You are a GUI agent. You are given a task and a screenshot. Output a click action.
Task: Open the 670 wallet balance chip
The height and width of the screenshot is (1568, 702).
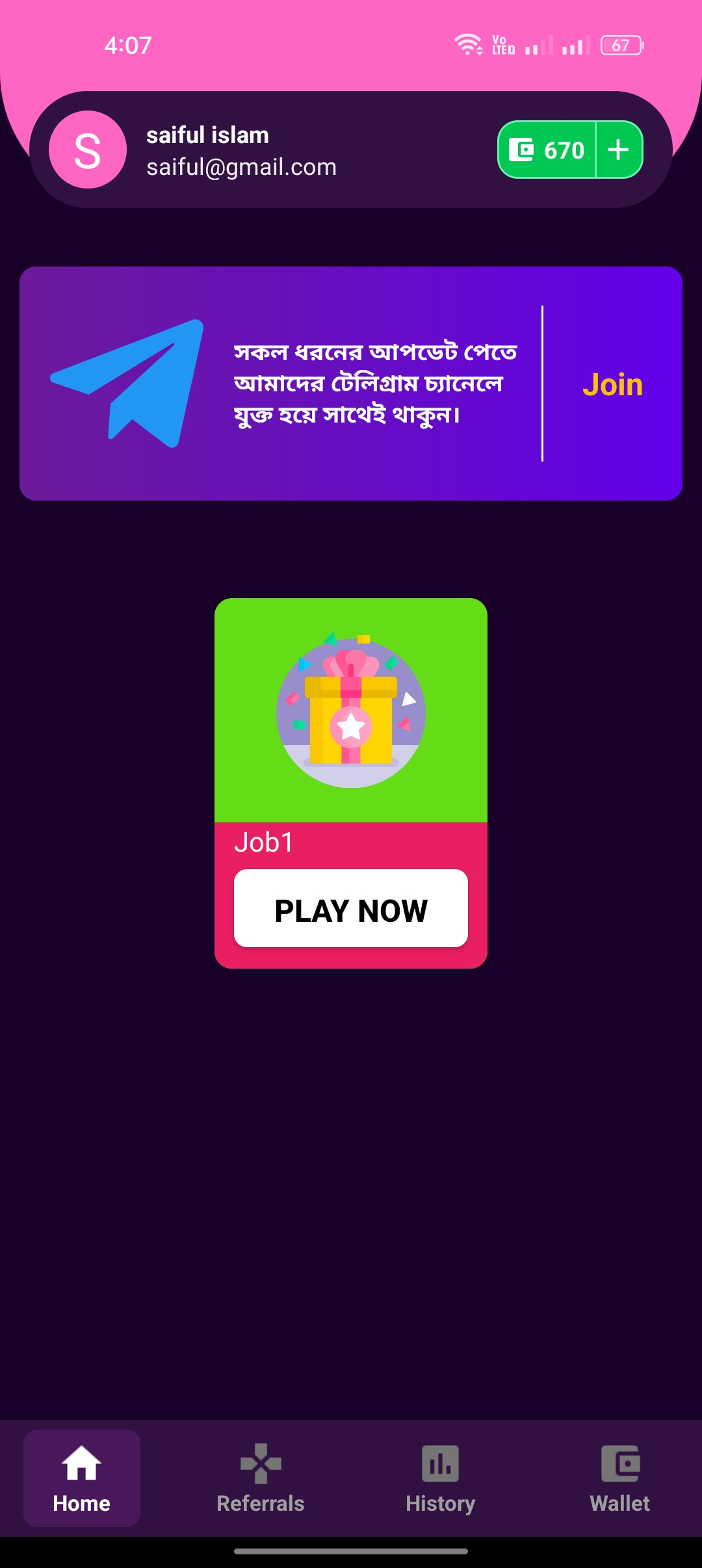coord(547,150)
